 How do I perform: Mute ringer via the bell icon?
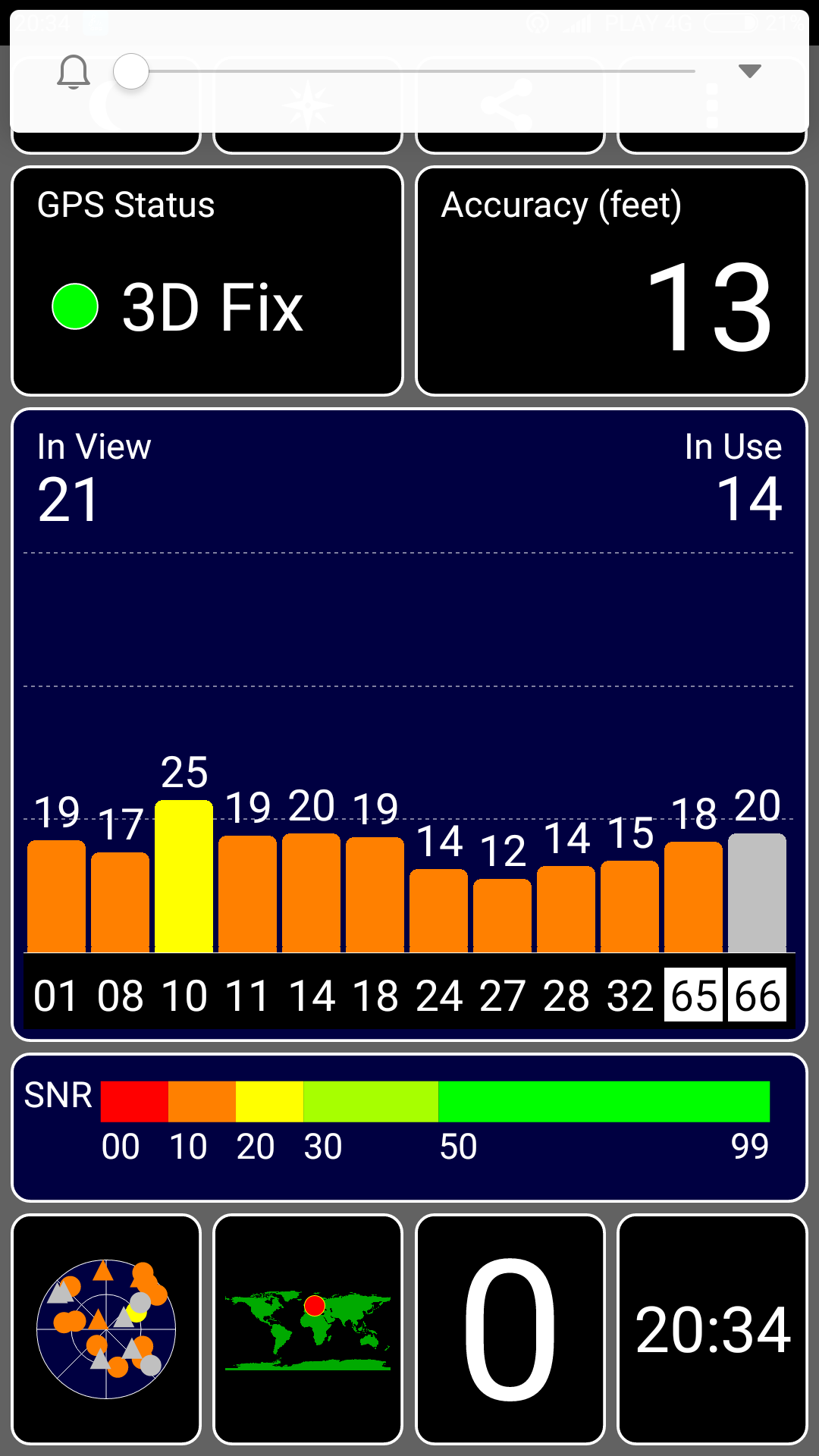point(74,73)
